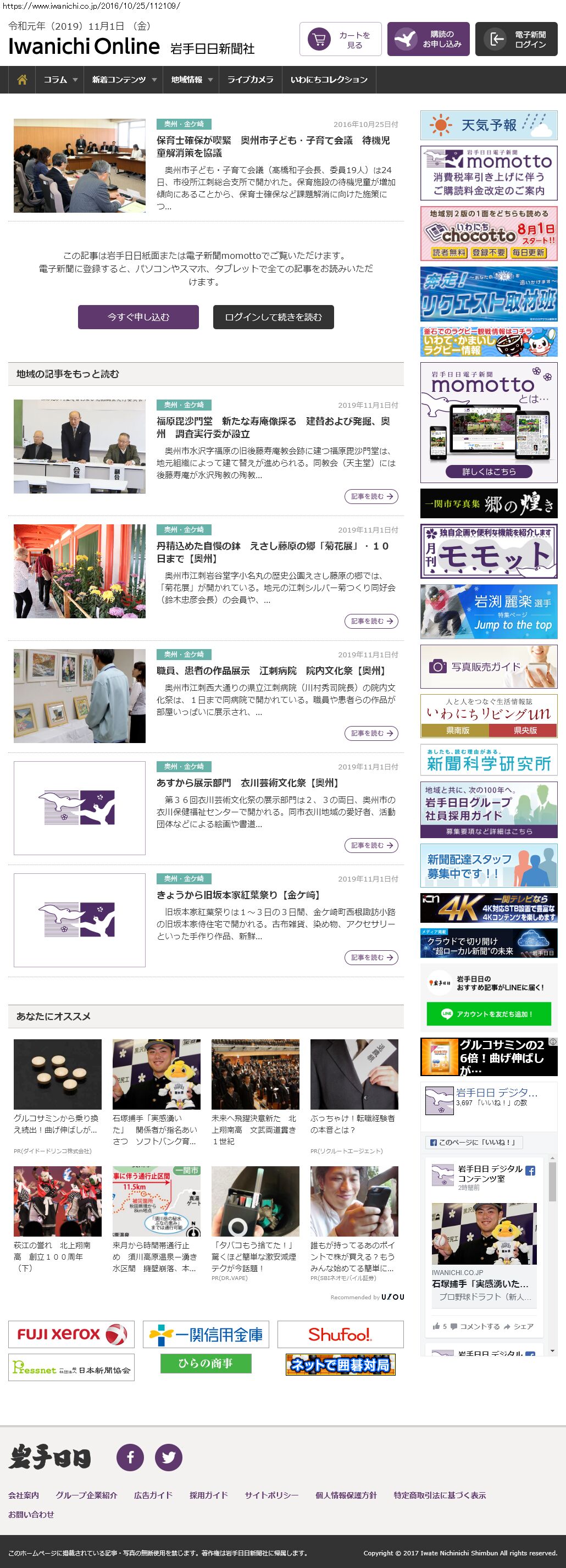Open the home icon in navigation bar
Image resolution: width=566 pixels, height=1568 pixels.
point(22,80)
